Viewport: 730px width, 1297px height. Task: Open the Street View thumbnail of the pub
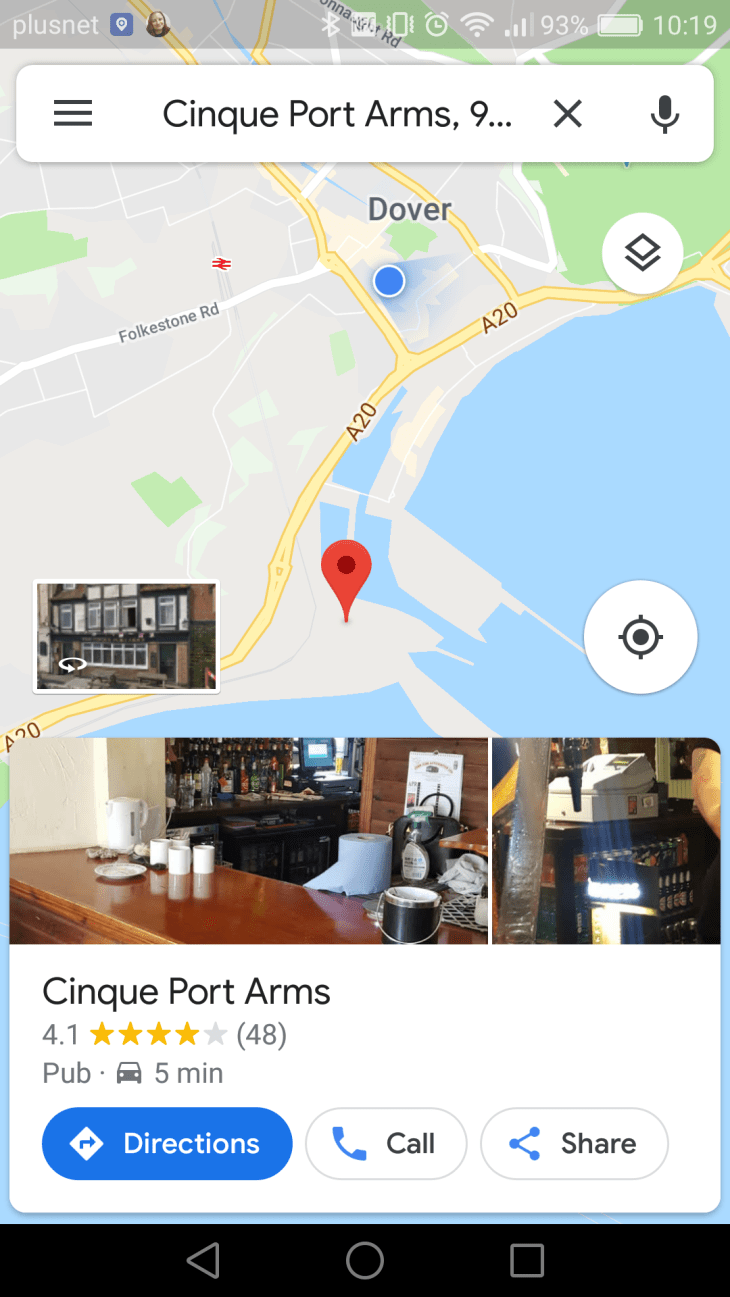point(126,636)
